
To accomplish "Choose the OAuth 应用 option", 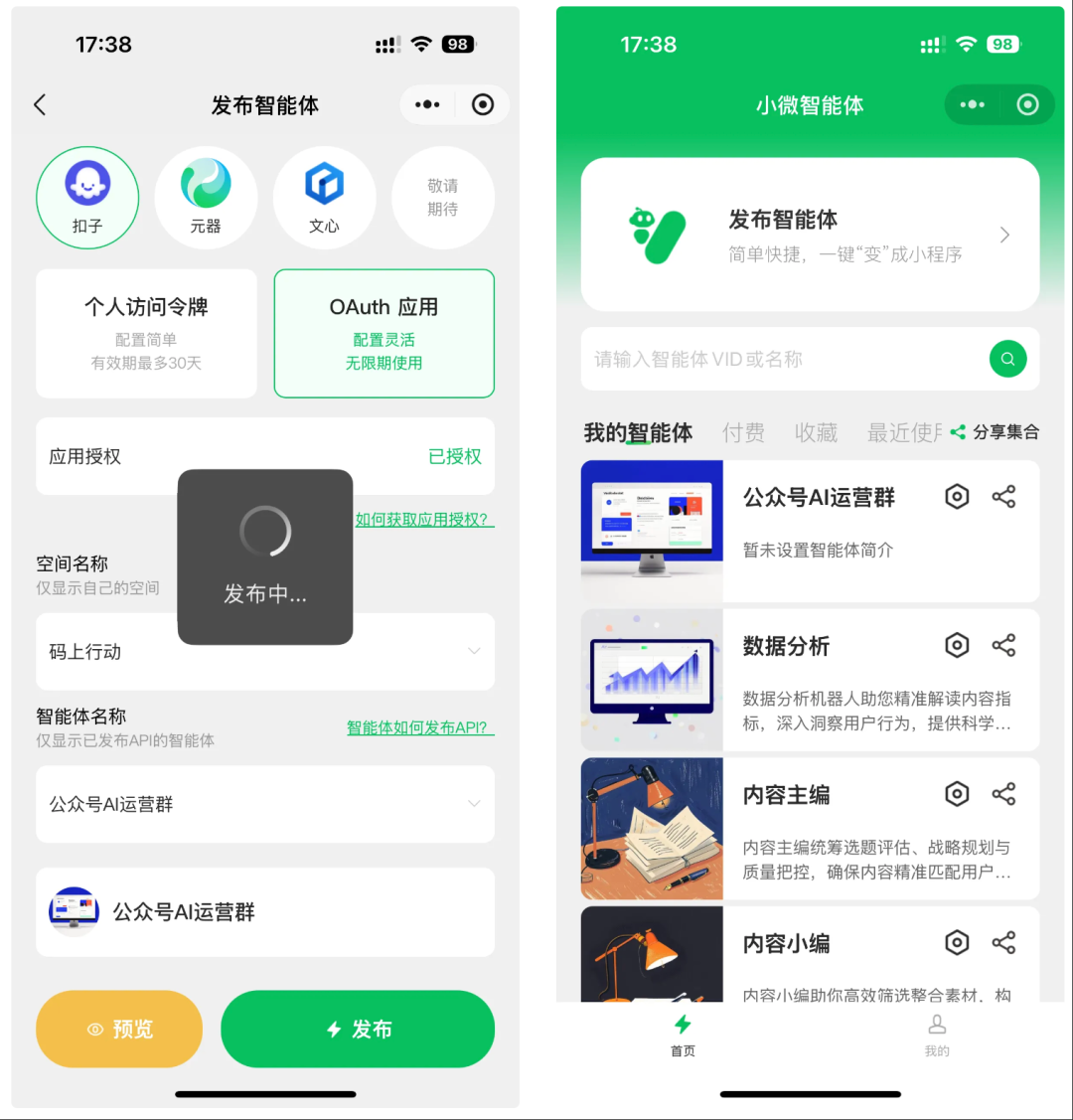I will pos(383,333).
